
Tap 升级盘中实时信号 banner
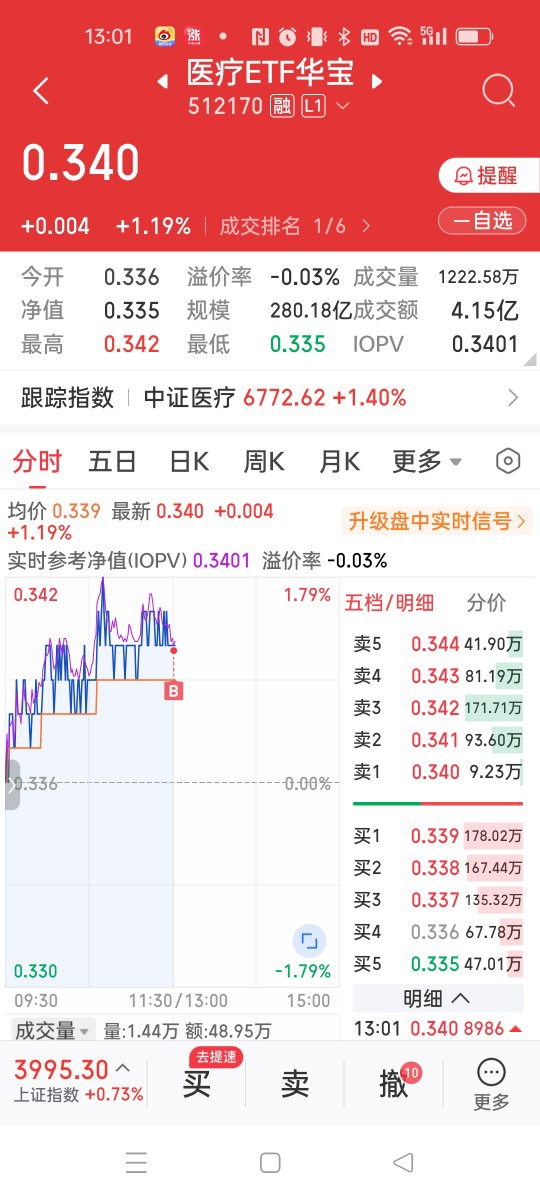point(436,520)
